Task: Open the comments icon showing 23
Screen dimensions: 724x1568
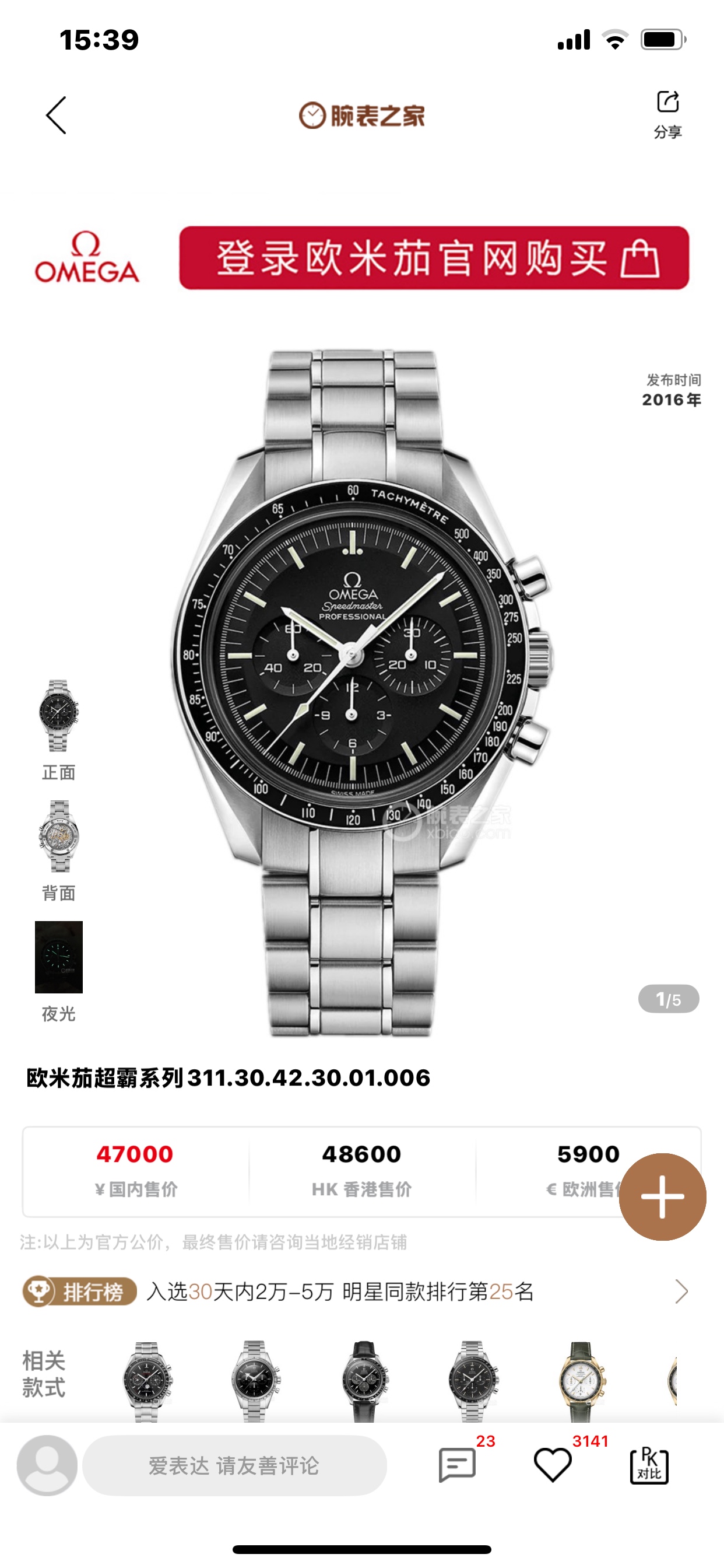Action: pyautogui.click(x=458, y=1465)
